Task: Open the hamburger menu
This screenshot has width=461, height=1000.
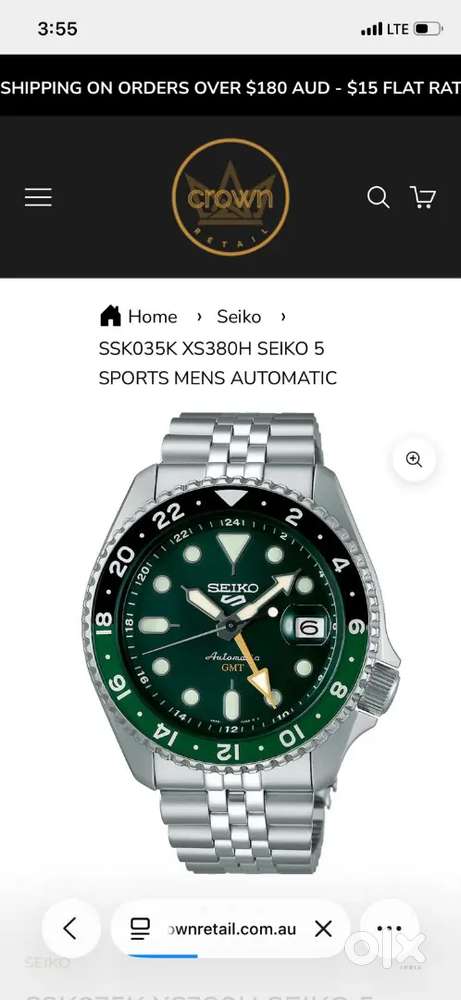Action: [38, 197]
